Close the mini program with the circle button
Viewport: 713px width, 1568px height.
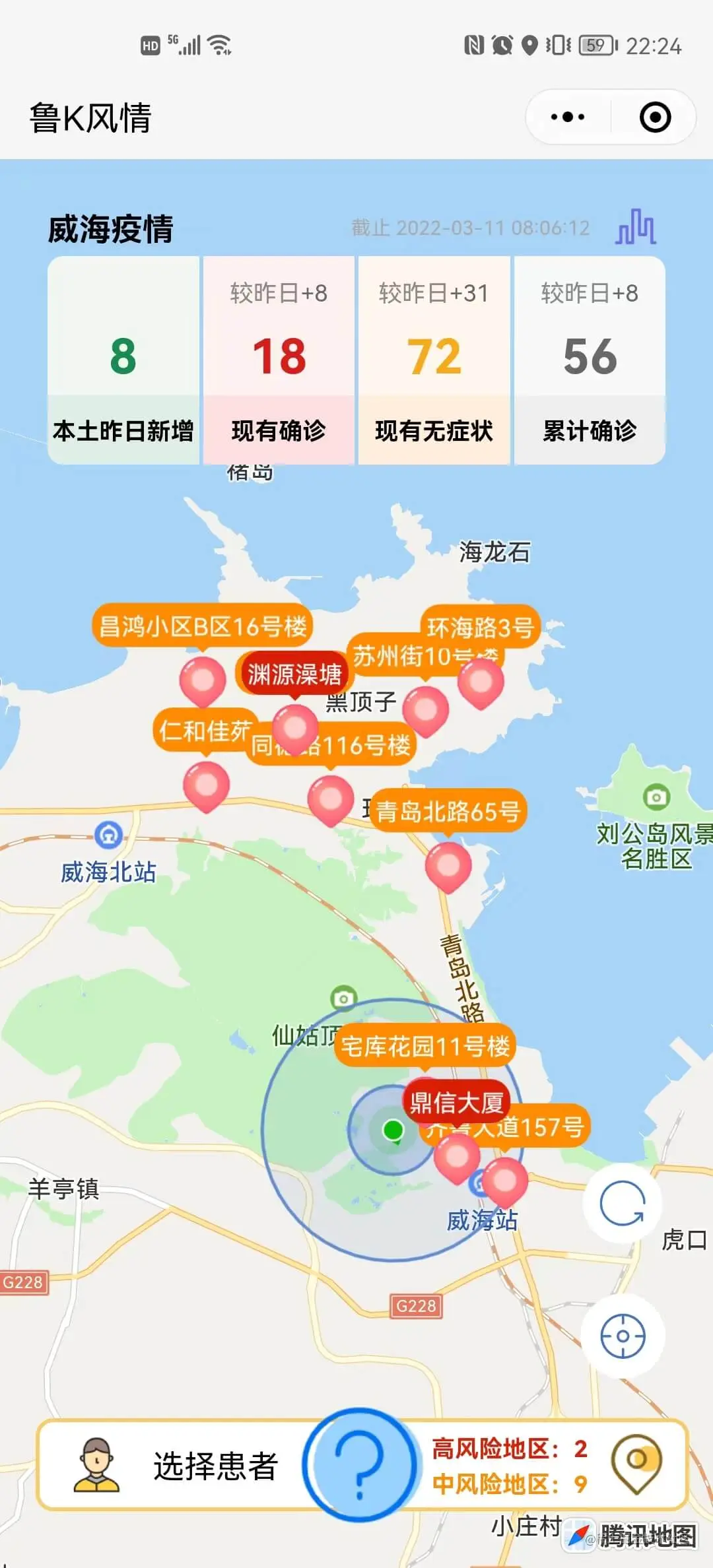coord(655,117)
